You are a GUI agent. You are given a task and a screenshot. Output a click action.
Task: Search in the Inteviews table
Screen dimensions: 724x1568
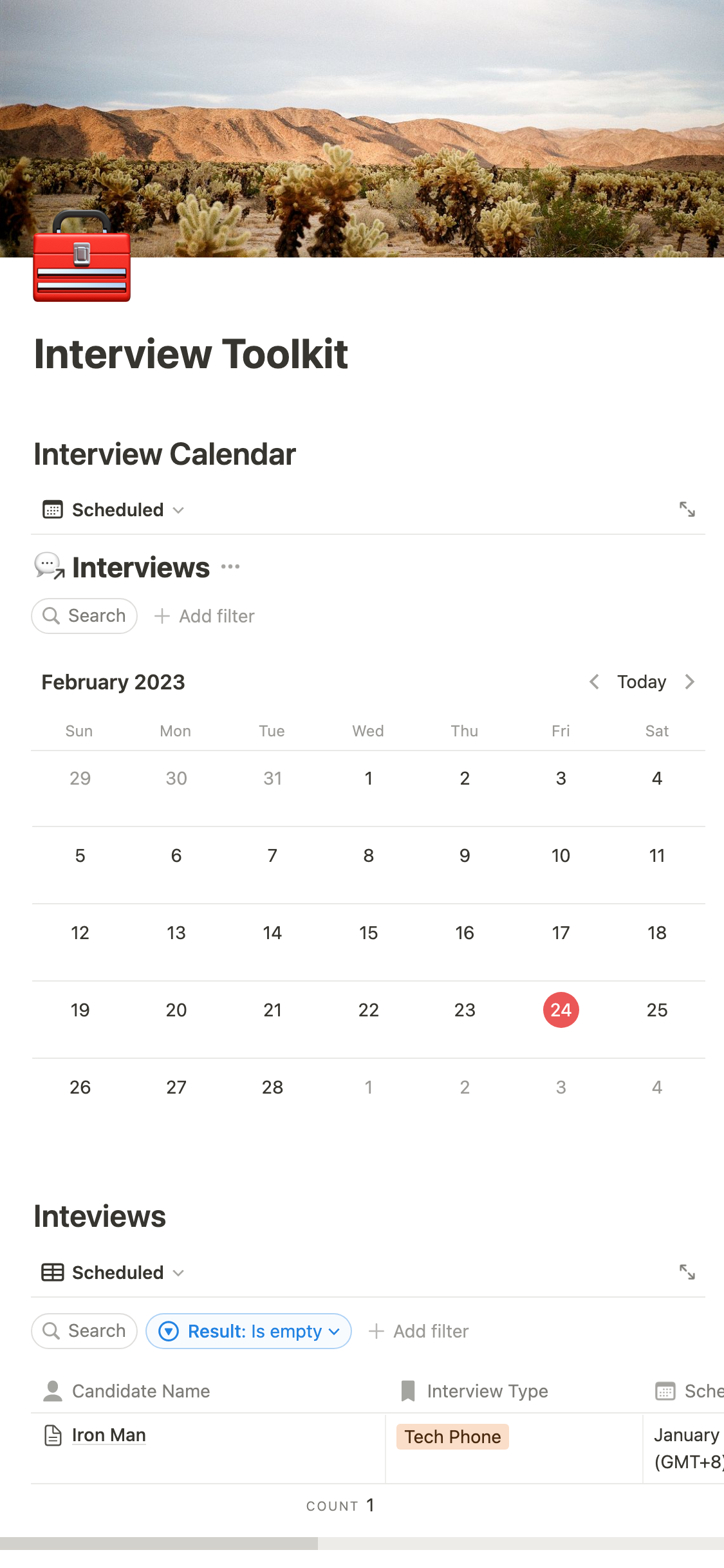[x=84, y=1330]
